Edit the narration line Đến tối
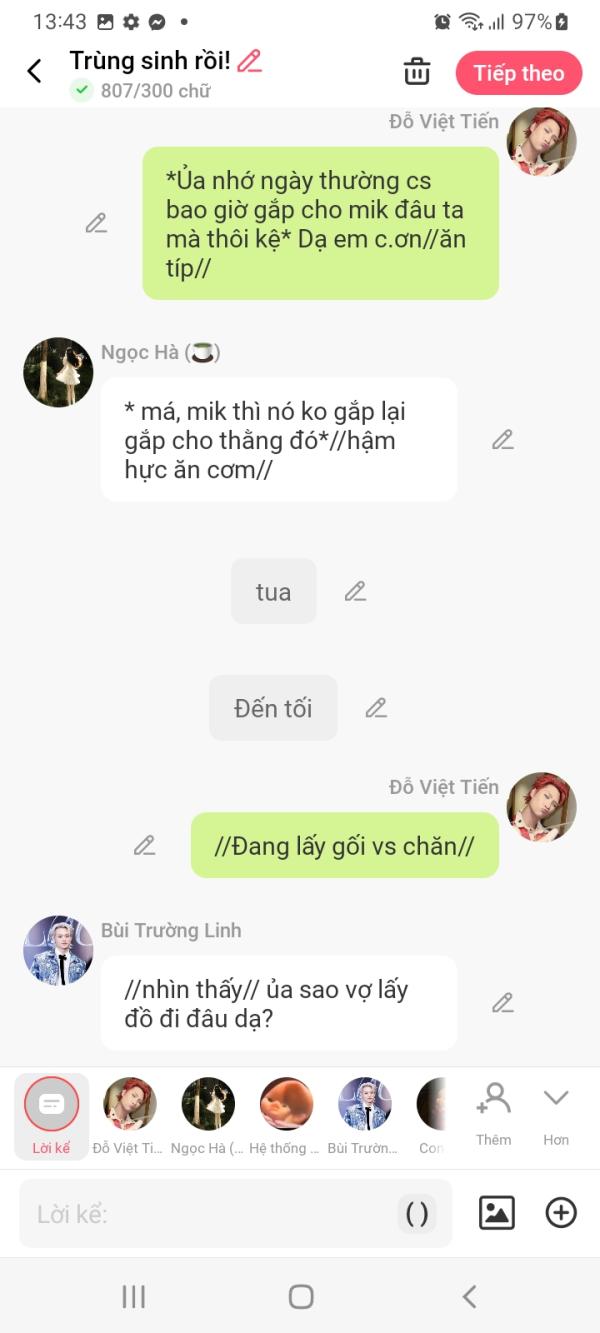This screenshot has width=600, height=1333. pos(376,708)
